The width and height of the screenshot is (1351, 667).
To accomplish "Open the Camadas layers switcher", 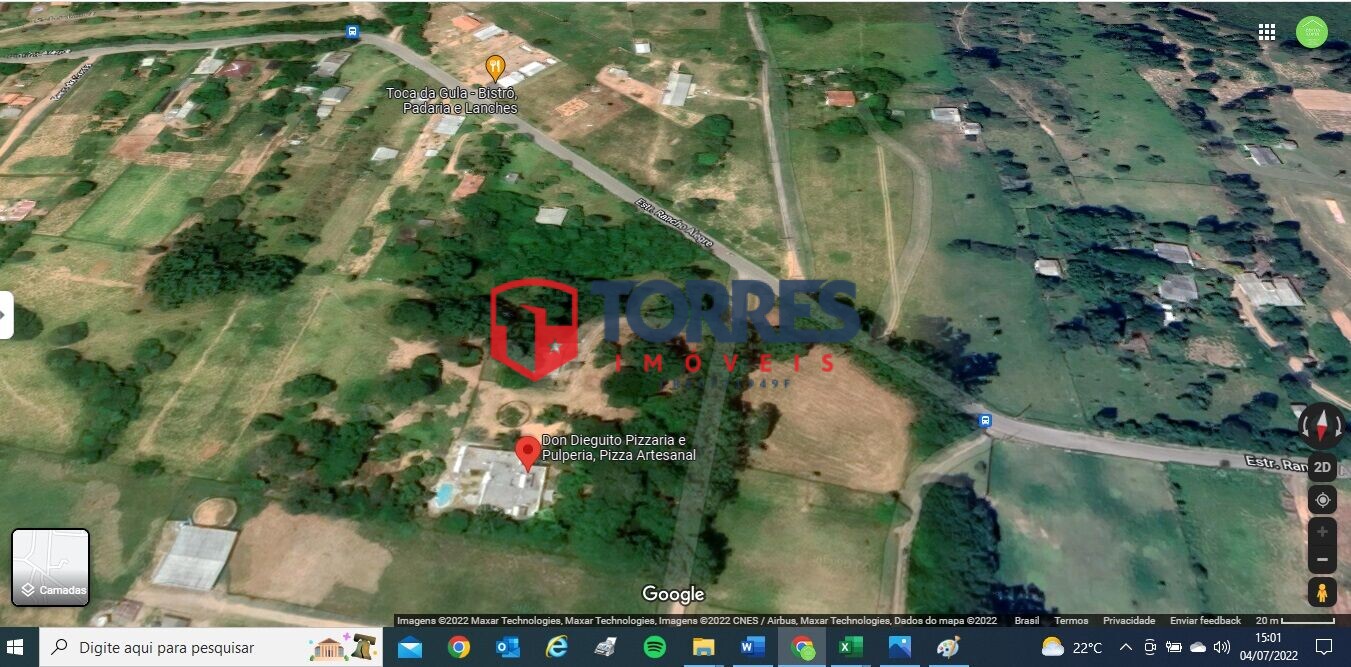I will point(50,567).
